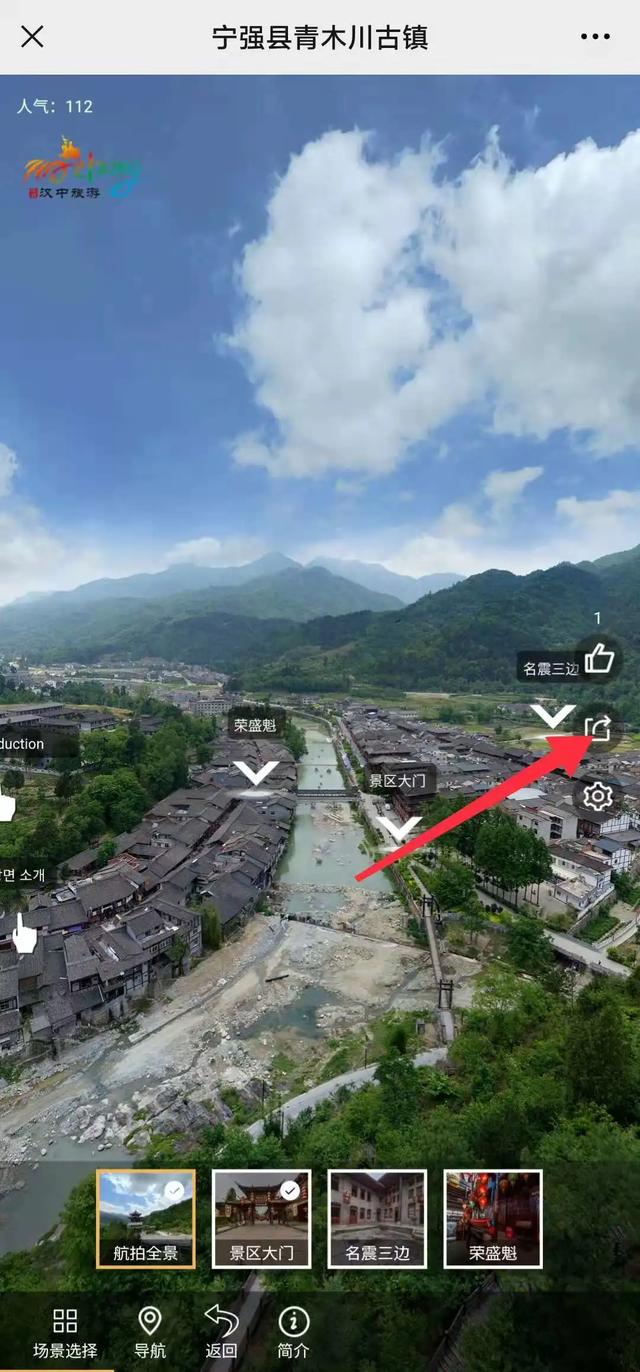Share the panorama
The width and height of the screenshot is (640, 1372).
[x=598, y=728]
